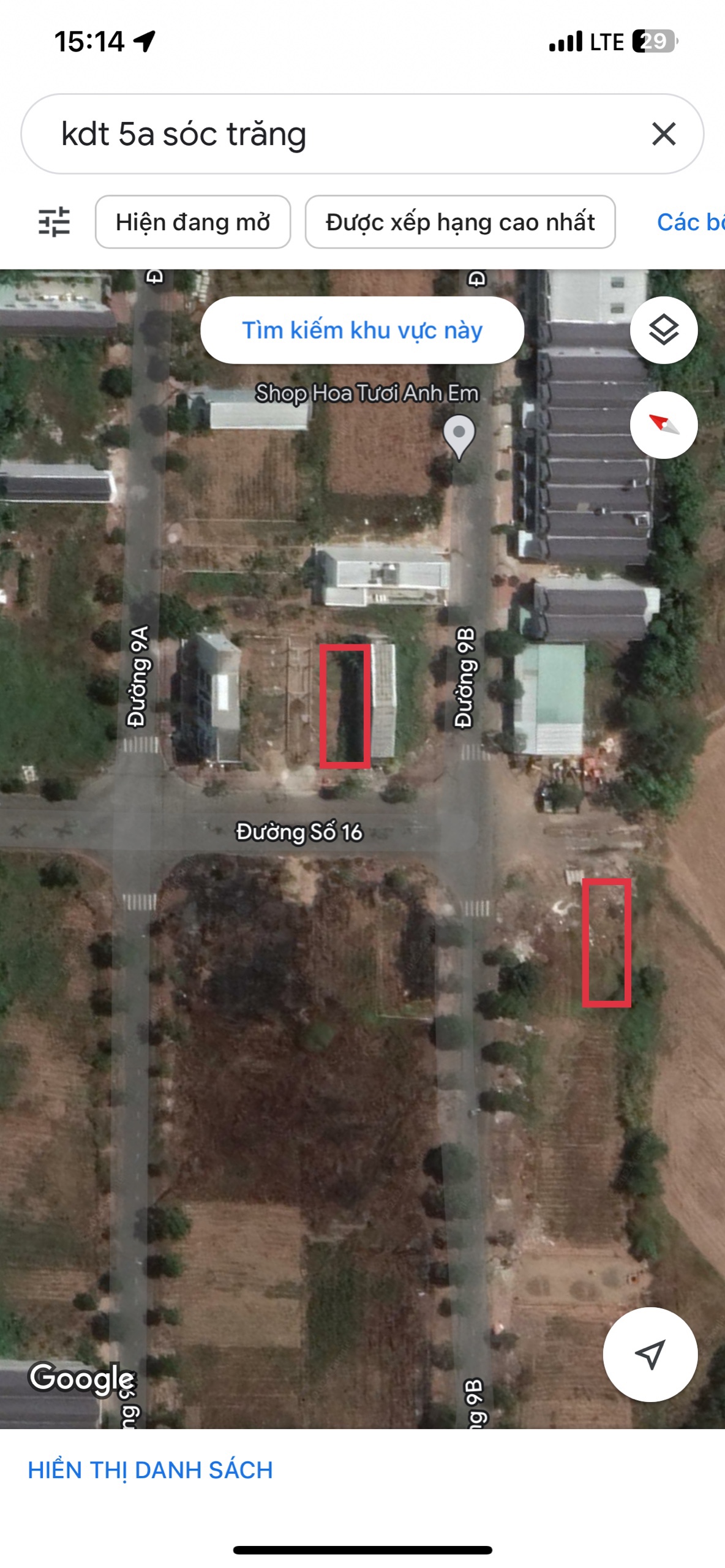The height and width of the screenshot is (1568, 725).
Task: Apply the Được xếp hạng cao nhất filter
Action: [x=460, y=222]
